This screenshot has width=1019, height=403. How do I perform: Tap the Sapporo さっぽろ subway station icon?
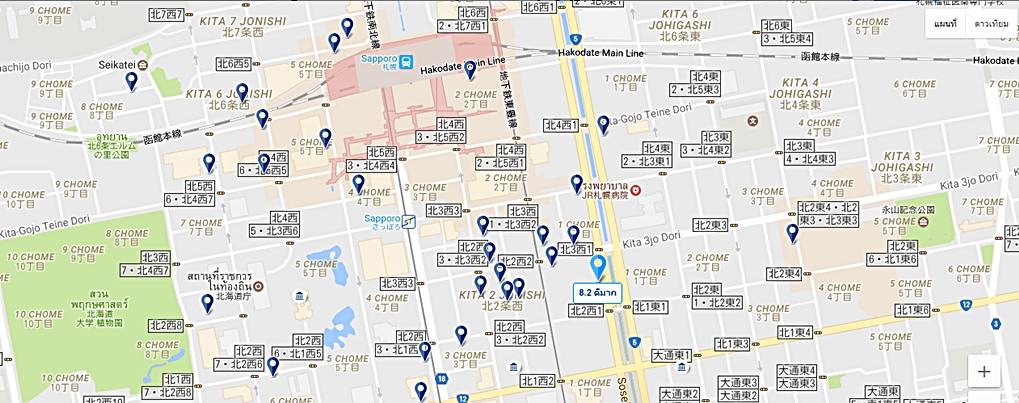point(409,219)
